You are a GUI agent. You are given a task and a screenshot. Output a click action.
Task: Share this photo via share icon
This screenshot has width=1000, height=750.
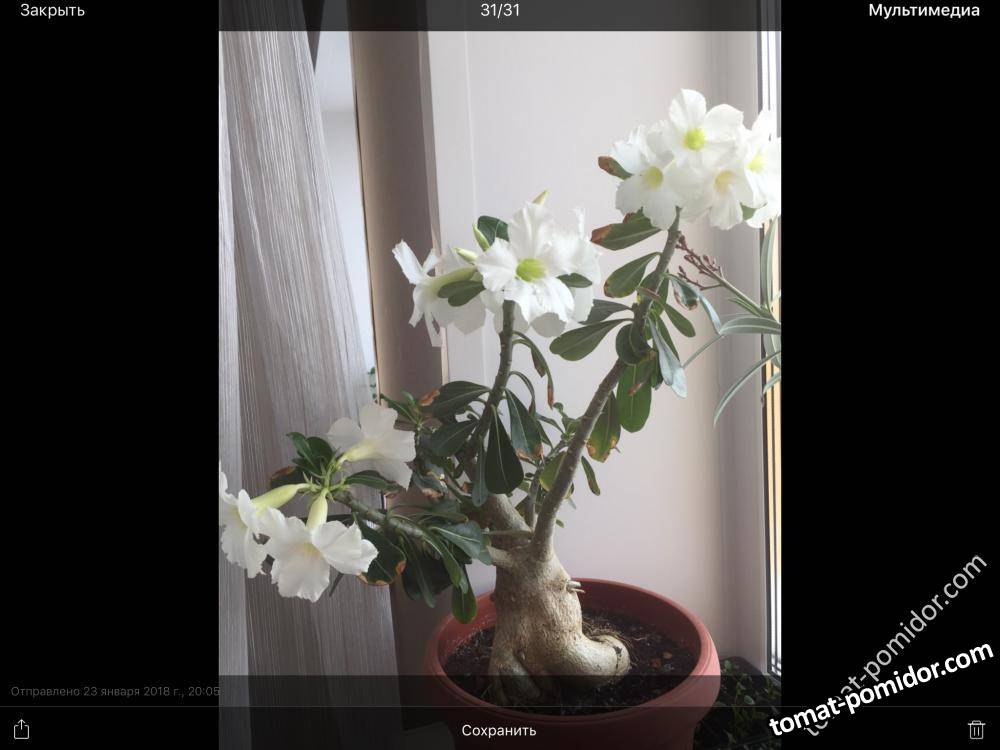tap(21, 730)
